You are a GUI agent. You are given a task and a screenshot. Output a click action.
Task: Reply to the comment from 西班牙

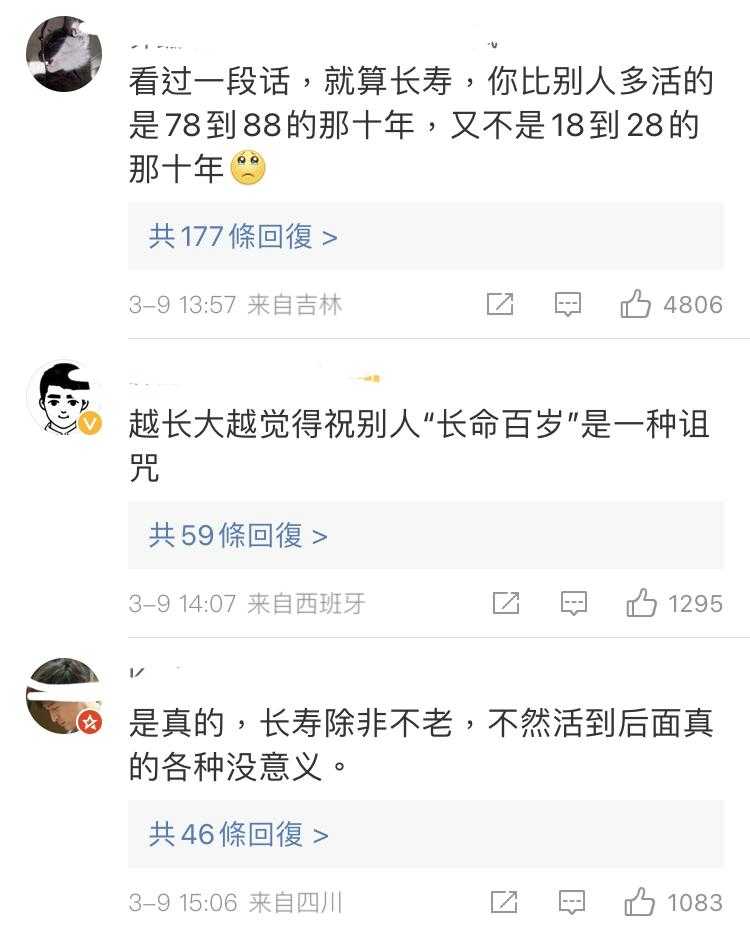coord(573,603)
